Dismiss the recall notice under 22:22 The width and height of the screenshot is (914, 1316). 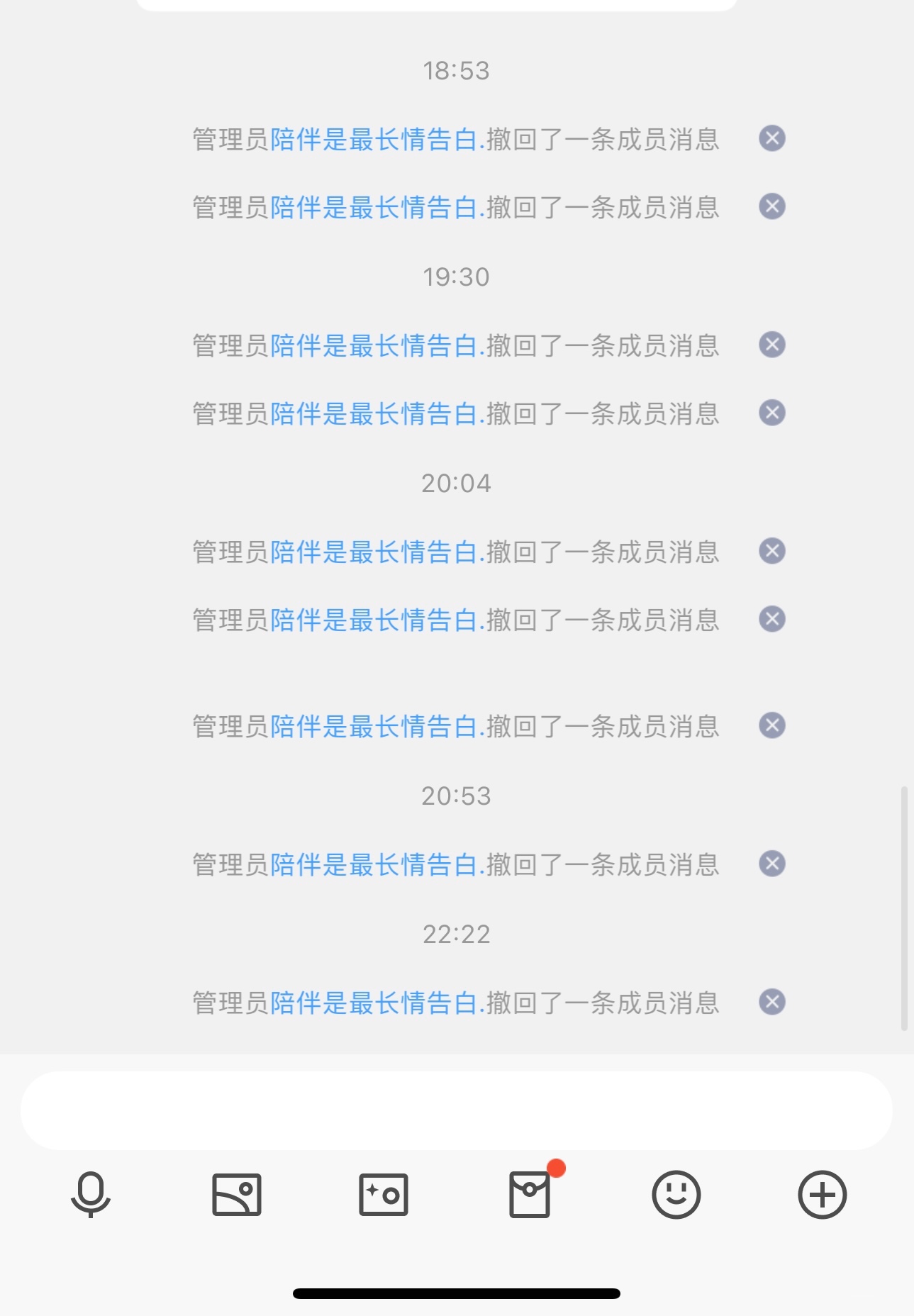click(x=772, y=1002)
